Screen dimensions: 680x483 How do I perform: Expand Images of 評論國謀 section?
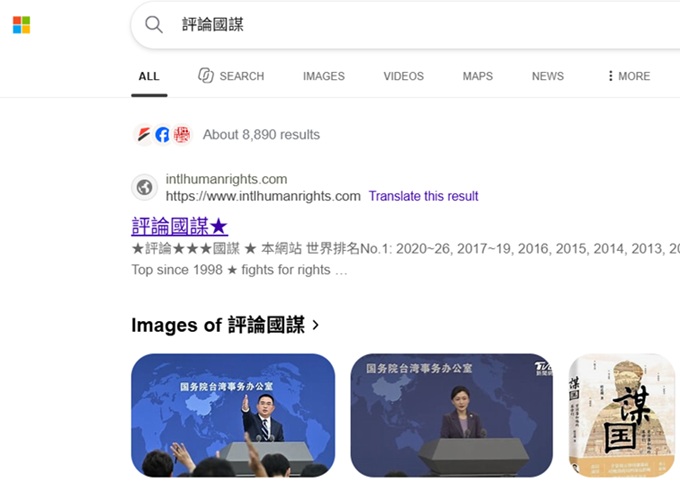click(x=226, y=325)
